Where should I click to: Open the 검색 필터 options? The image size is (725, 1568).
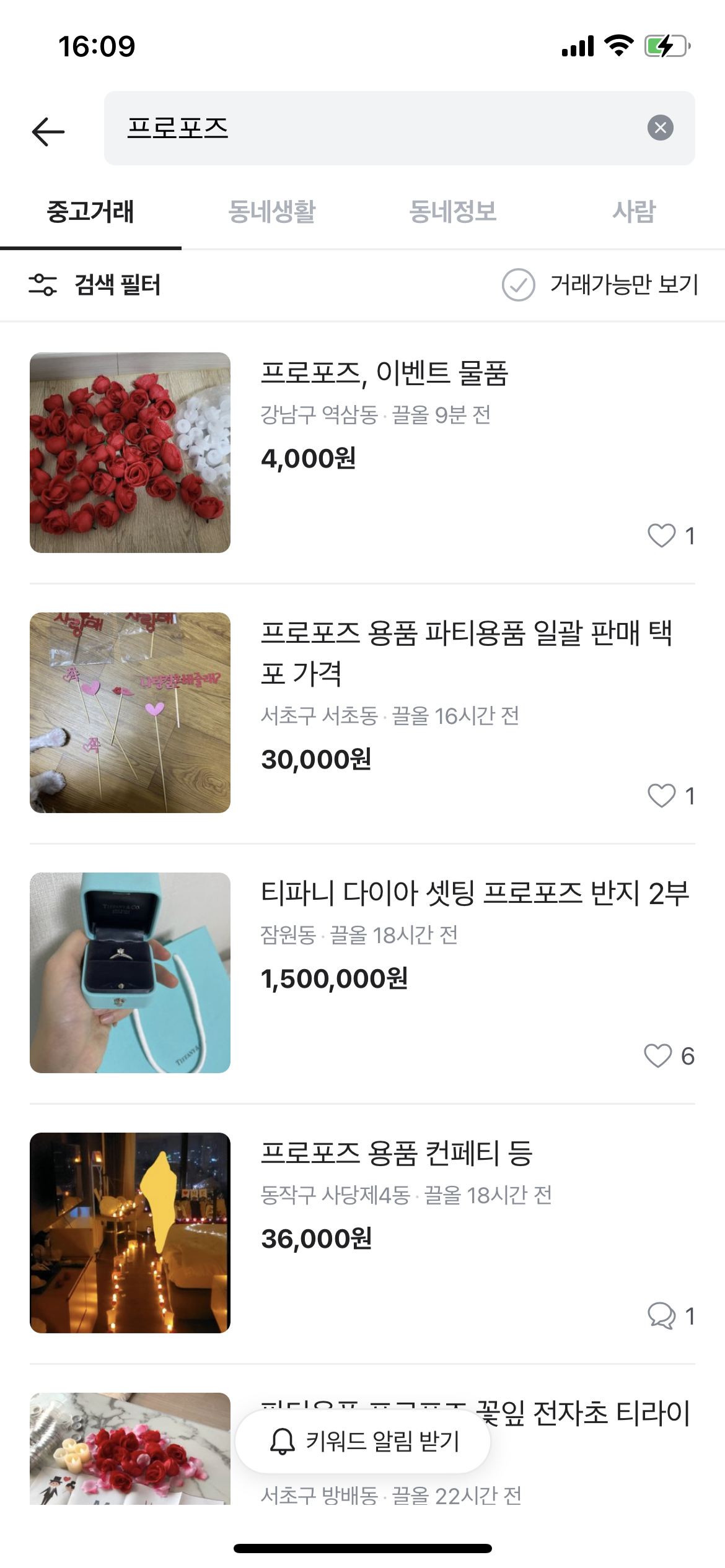[x=95, y=285]
